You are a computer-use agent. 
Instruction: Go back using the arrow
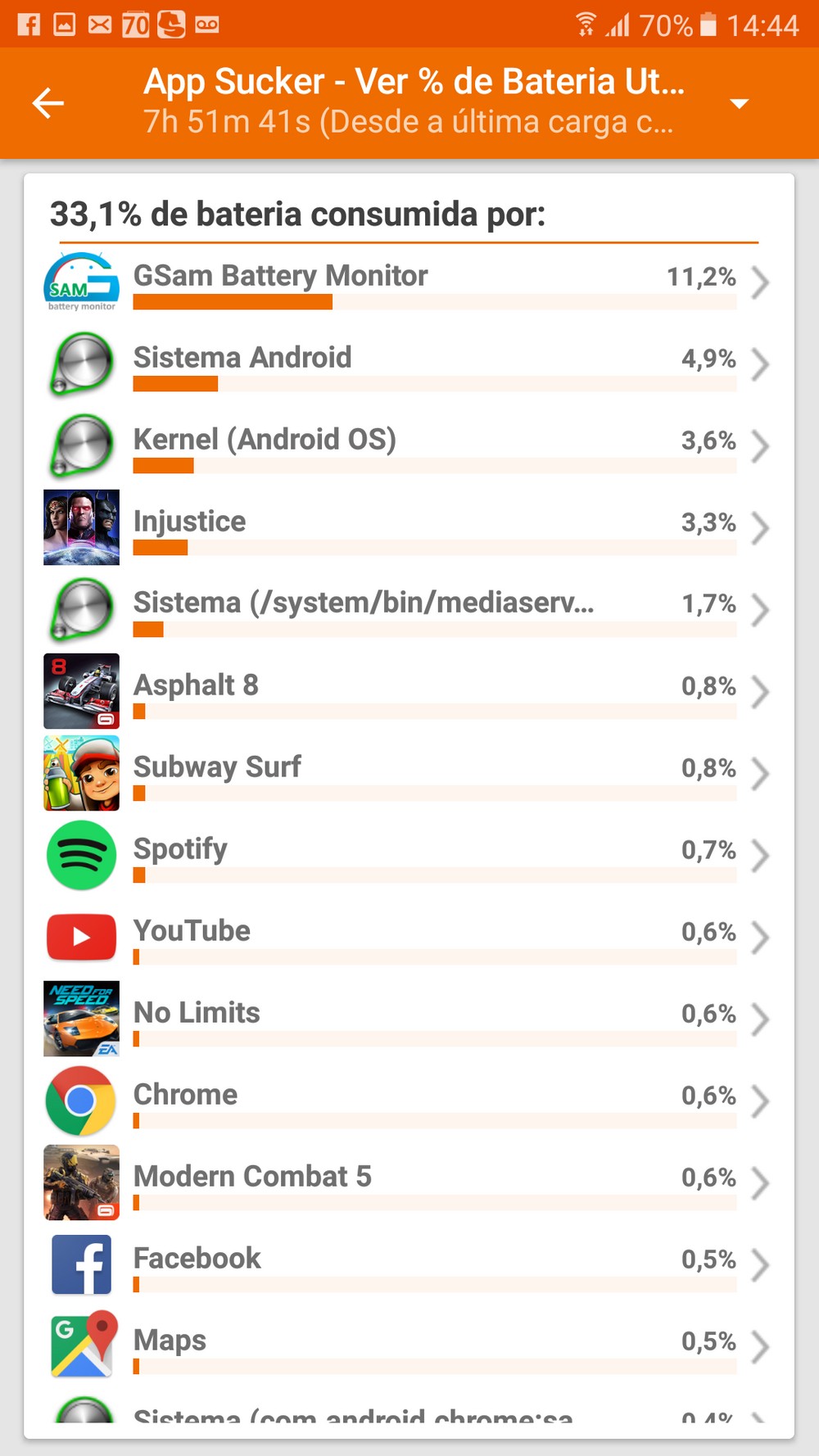(48, 103)
